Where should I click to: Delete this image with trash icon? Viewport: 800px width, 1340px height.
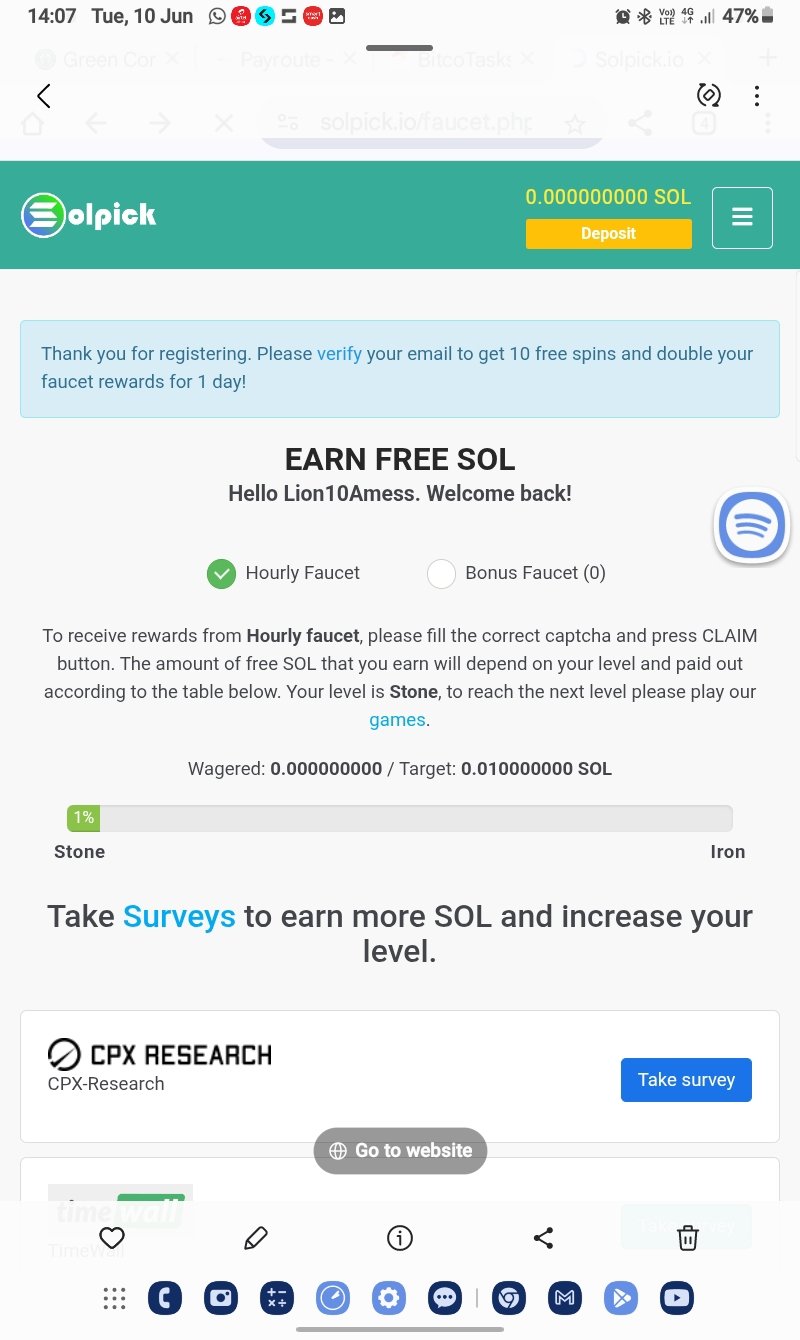click(x=688, y=1239)
